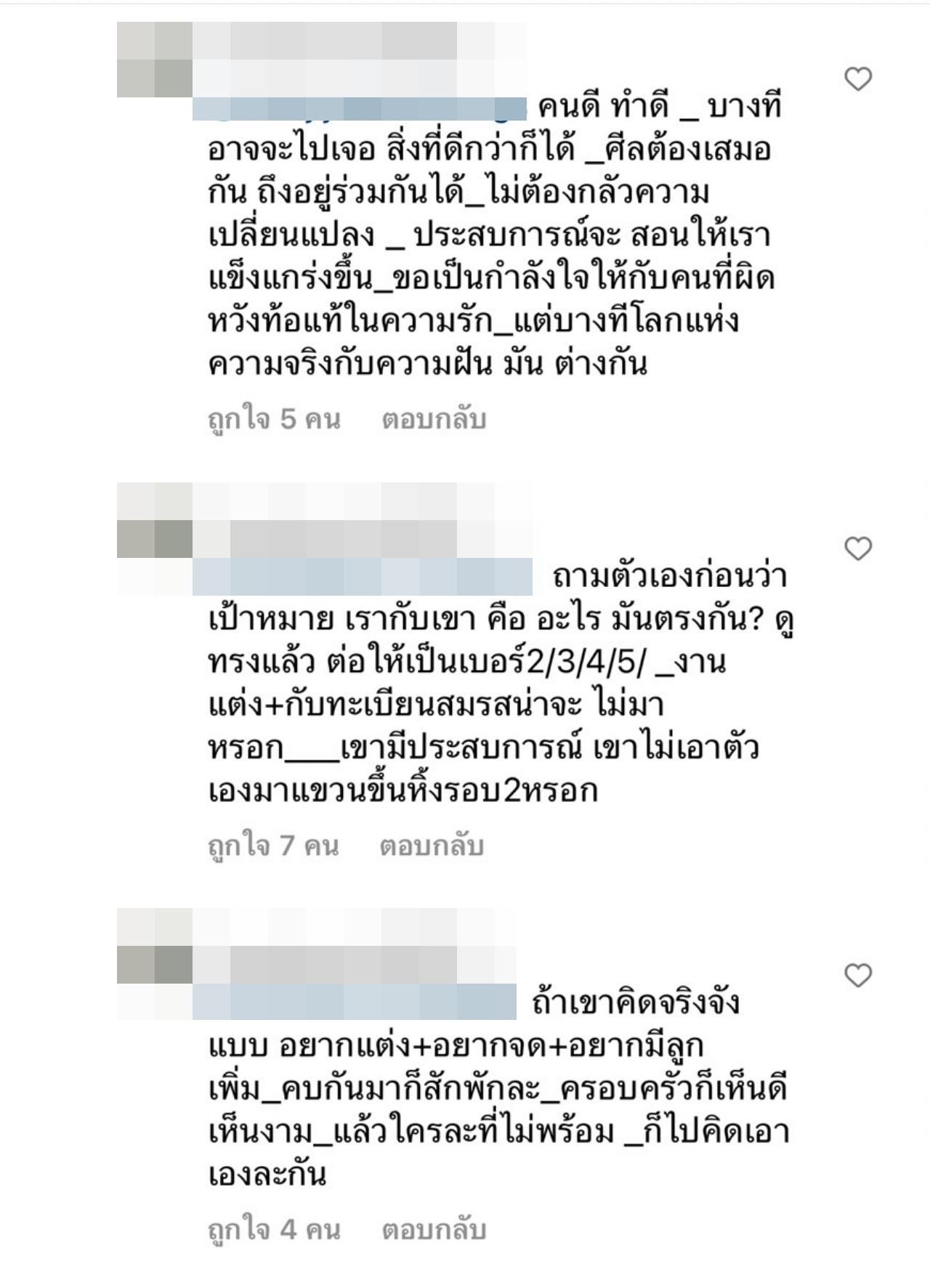The image size is (930, 1288).
Task: Like the comment starting with ถามตัวเองก่อนว่า
Action: (858, 549)
